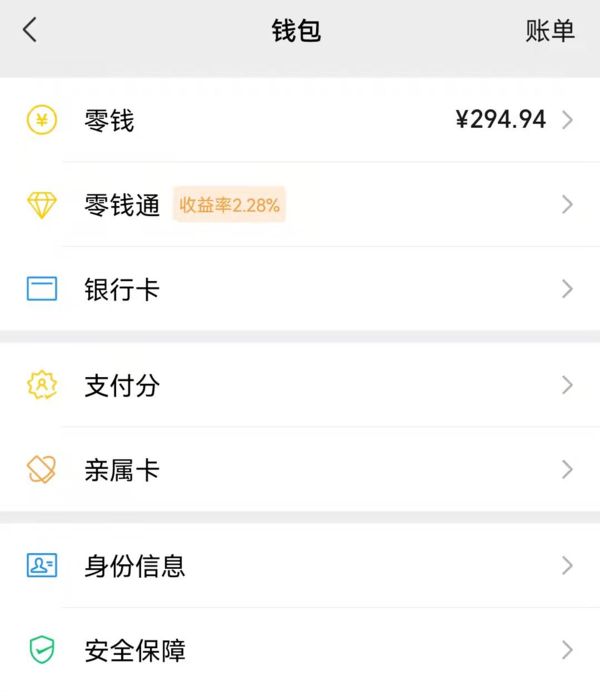View 支付分 details
This screenshot has height=691, width=600.
pyautogui.click(x=300, y=386)
